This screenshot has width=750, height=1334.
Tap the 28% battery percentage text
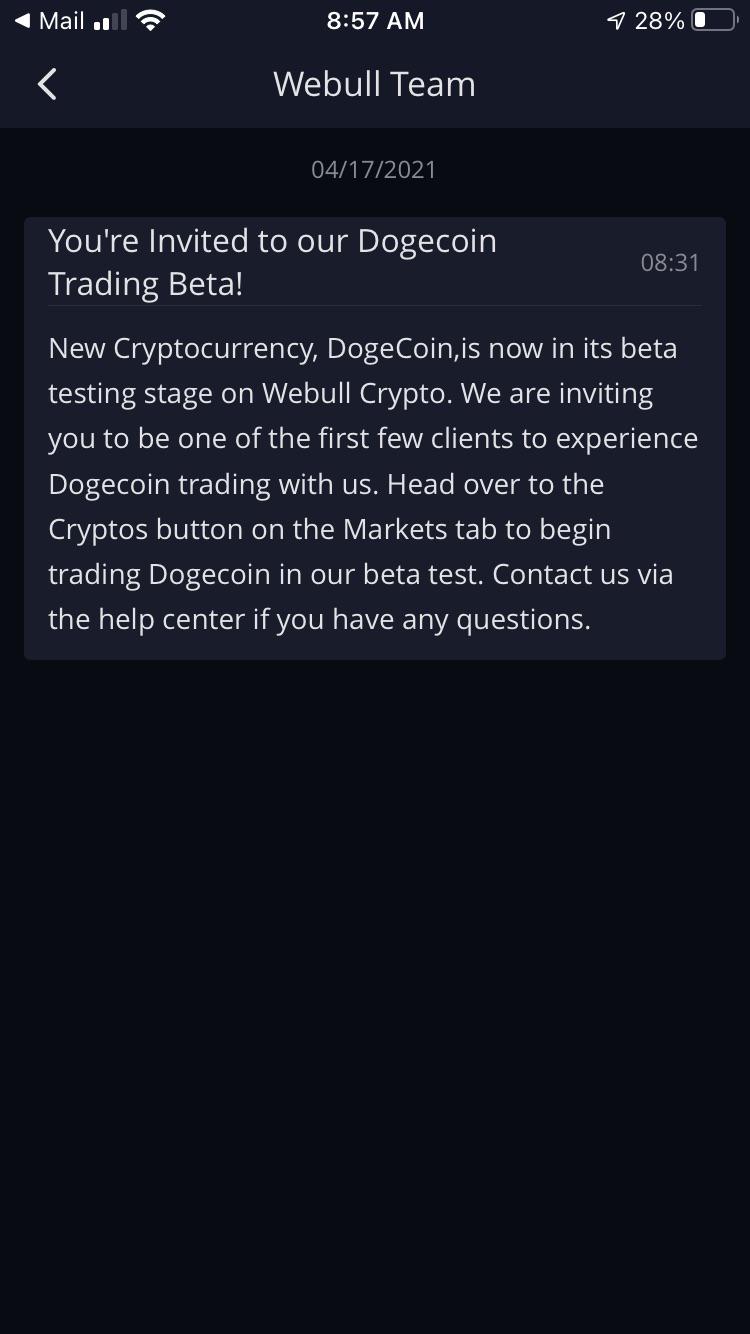coord(662,19)
